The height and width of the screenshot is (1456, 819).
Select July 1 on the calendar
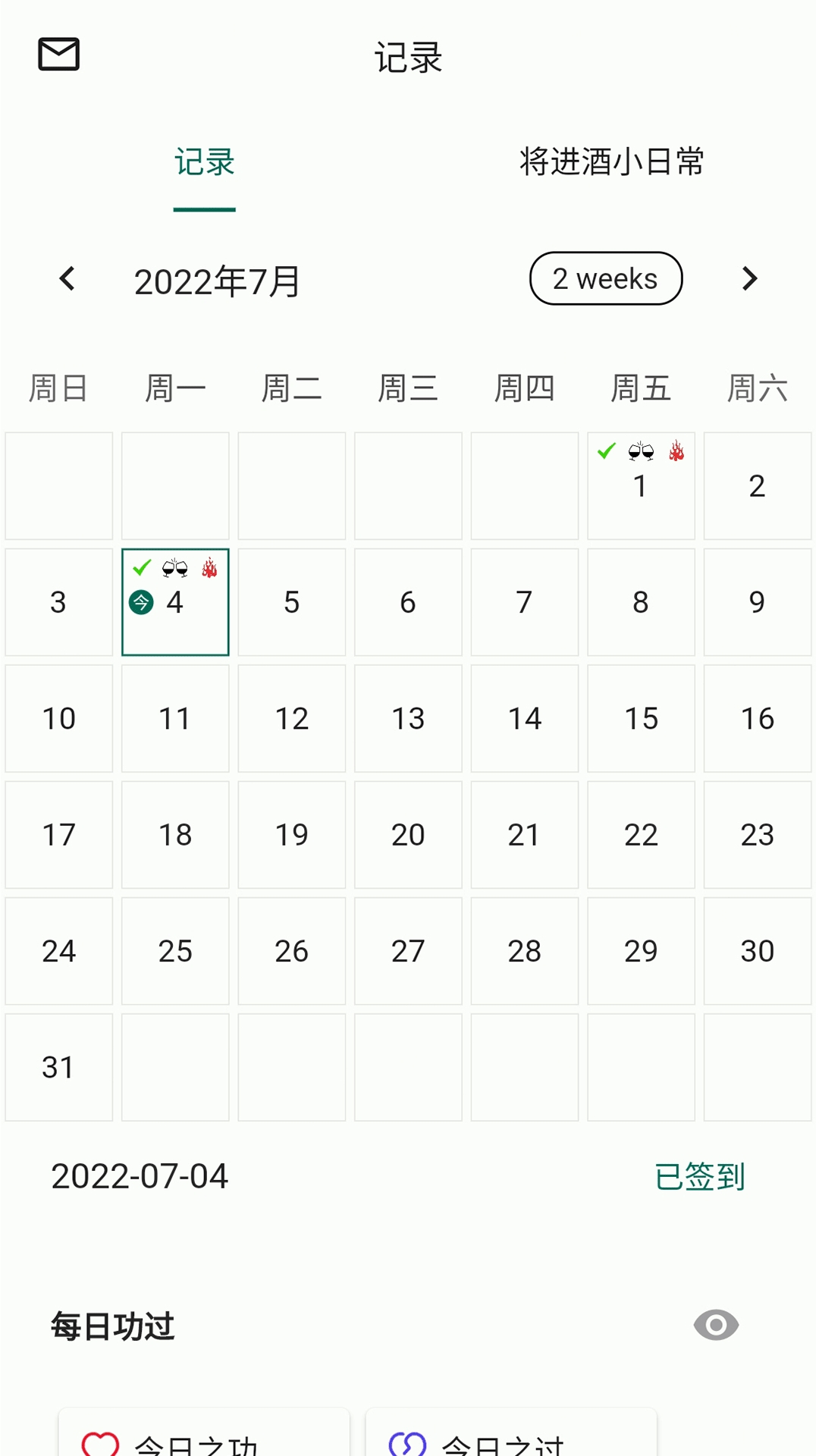[641, 486]
